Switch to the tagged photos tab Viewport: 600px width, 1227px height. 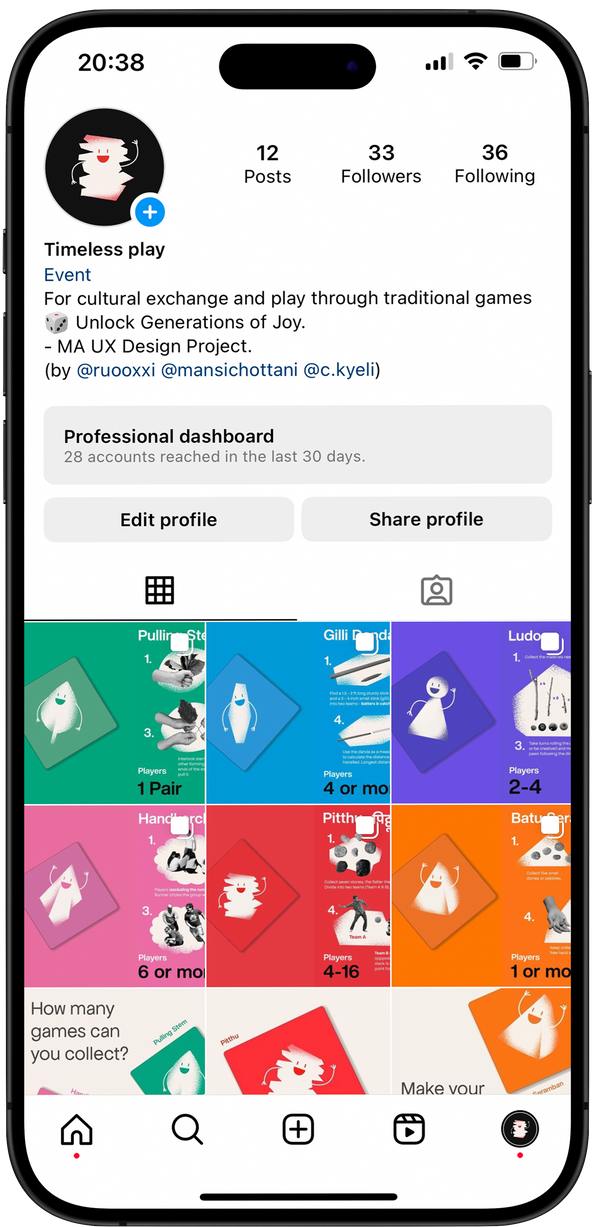436,591
